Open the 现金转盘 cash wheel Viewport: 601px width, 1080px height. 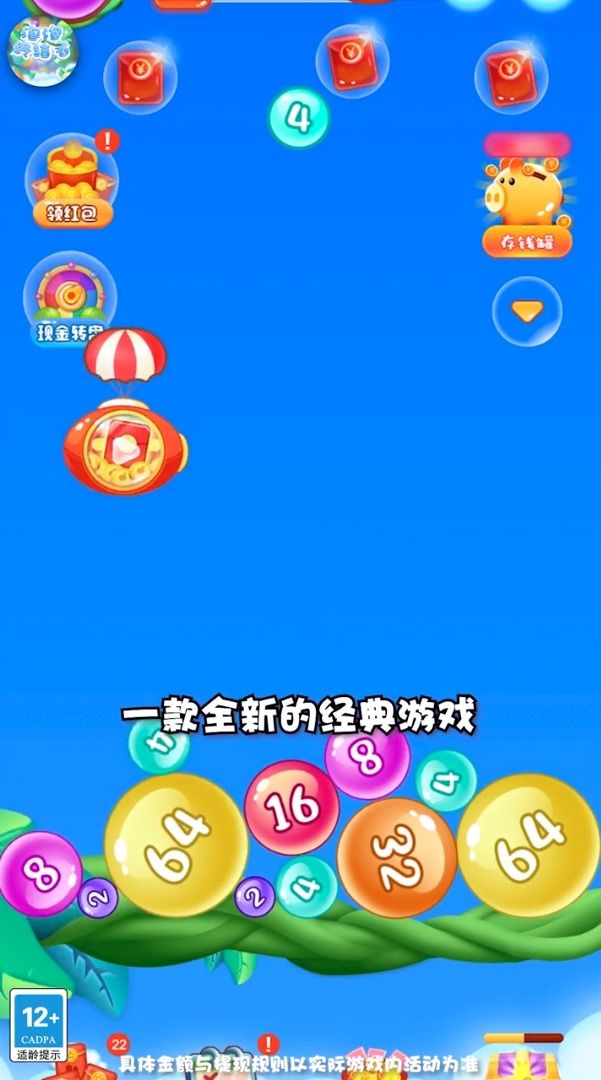pyautogui.click(x=70, y=299)
